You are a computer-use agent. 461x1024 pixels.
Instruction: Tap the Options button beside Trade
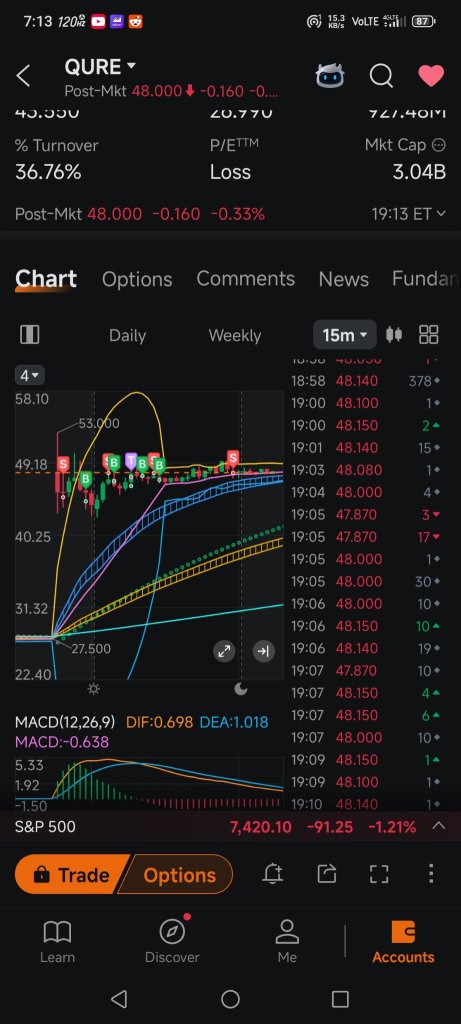178,874
